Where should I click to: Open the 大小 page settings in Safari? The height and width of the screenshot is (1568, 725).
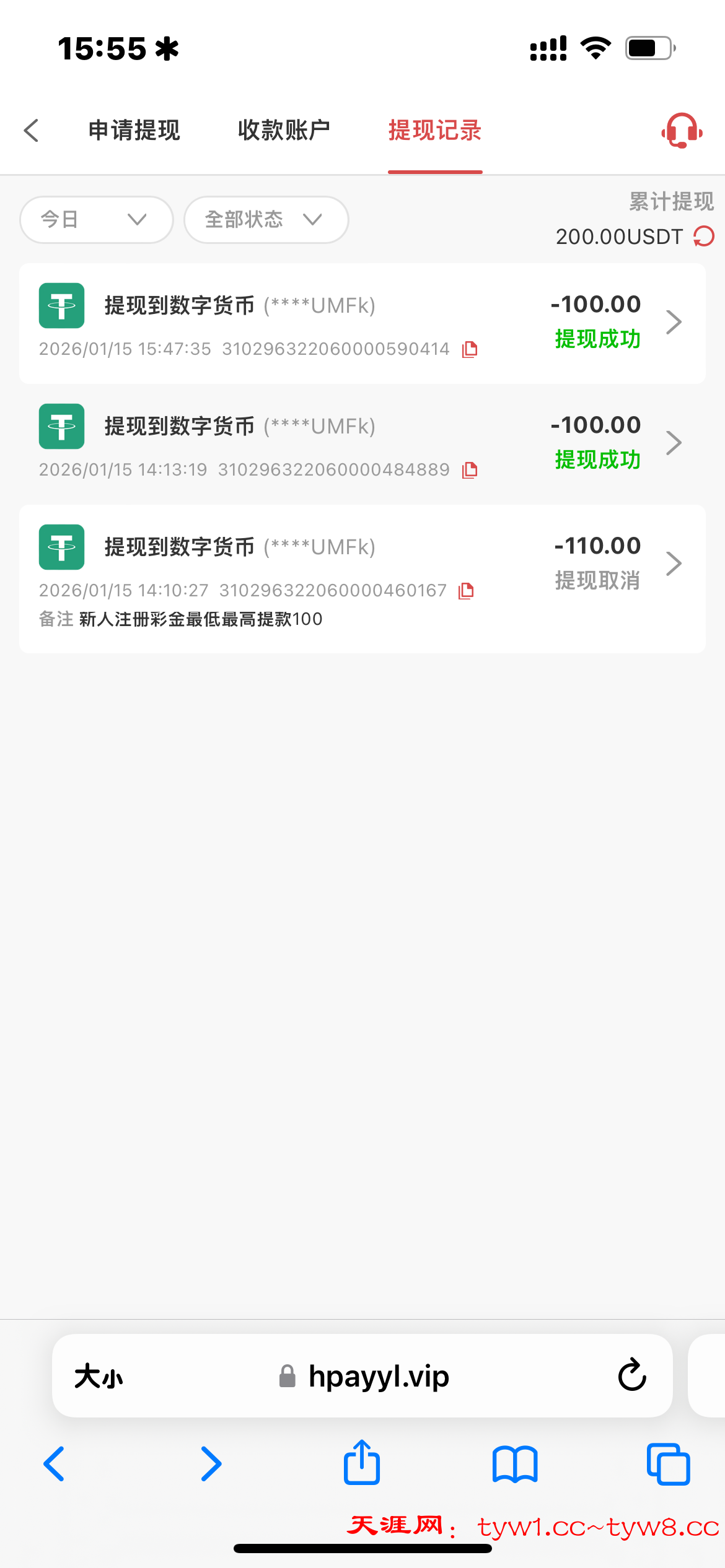click(99, 1376)
